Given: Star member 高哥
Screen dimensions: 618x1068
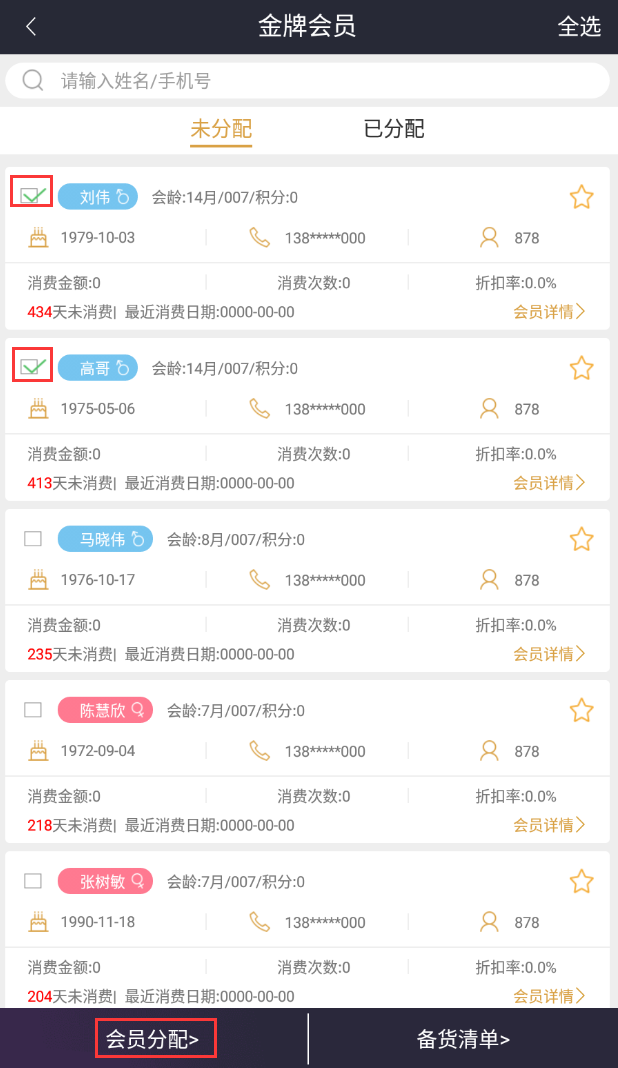Looking at the screenshot, I should [582, 368].
